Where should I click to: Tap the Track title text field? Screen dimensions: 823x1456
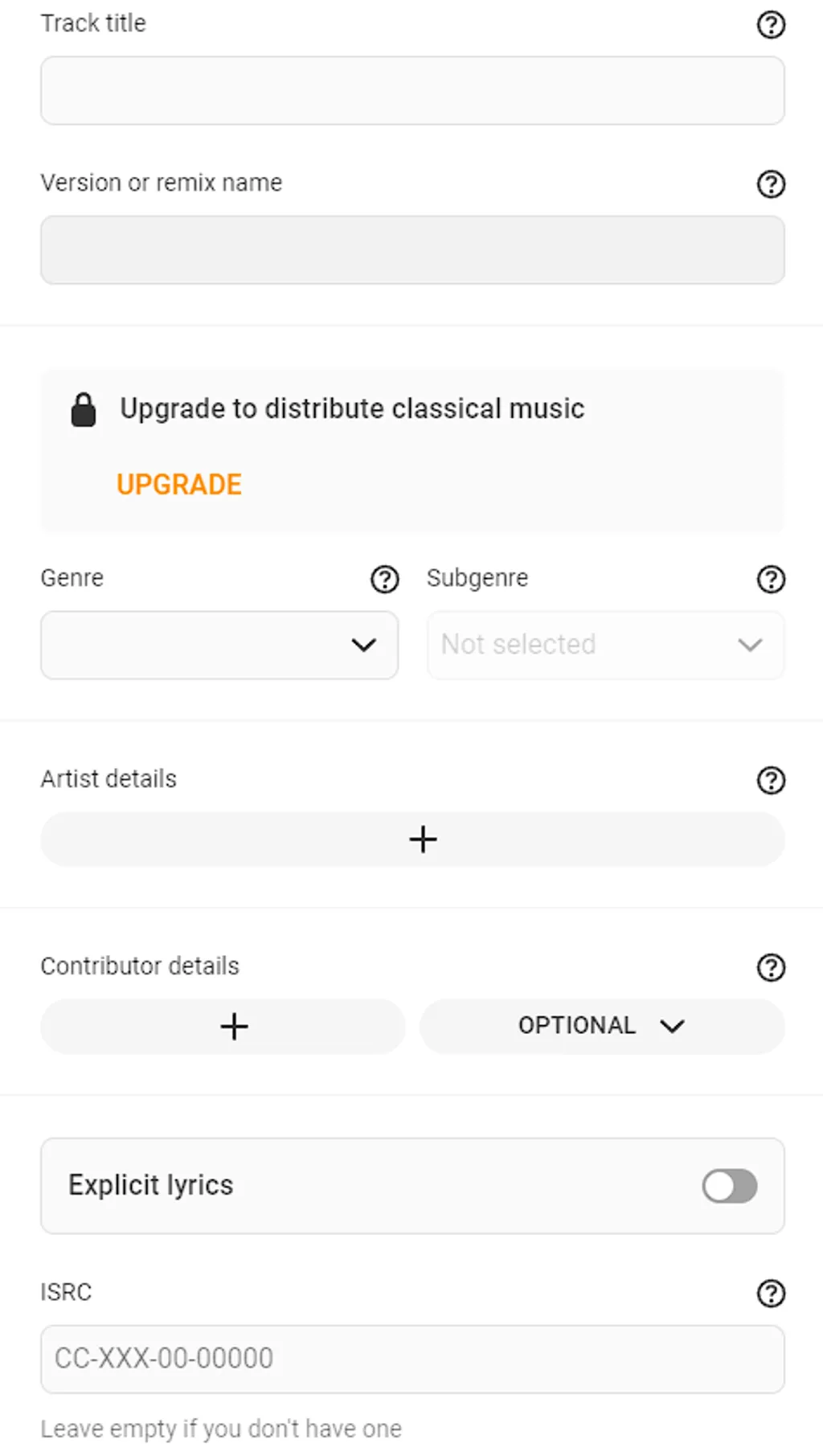coord(411,90)
